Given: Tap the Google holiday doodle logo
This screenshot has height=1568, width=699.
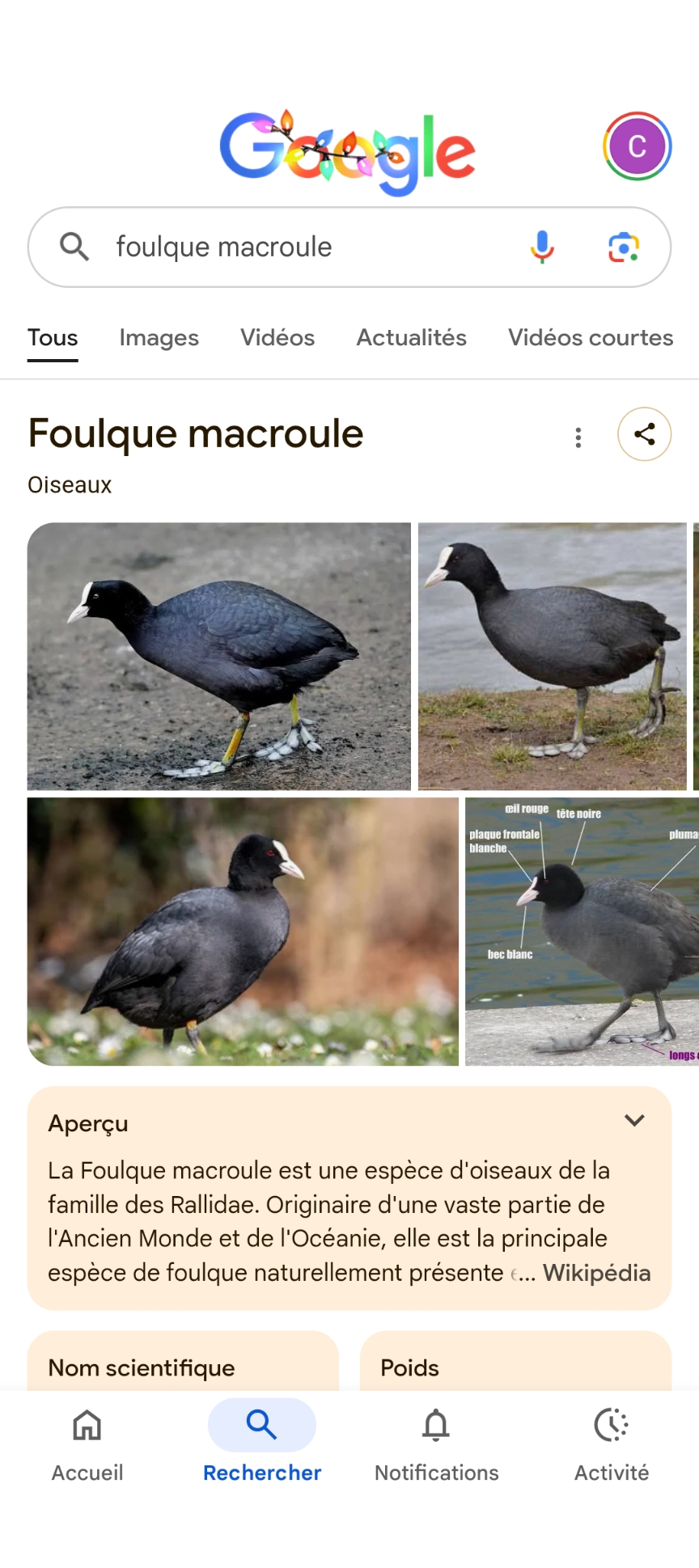Looking at the screenshot, I should click(348, 151).
